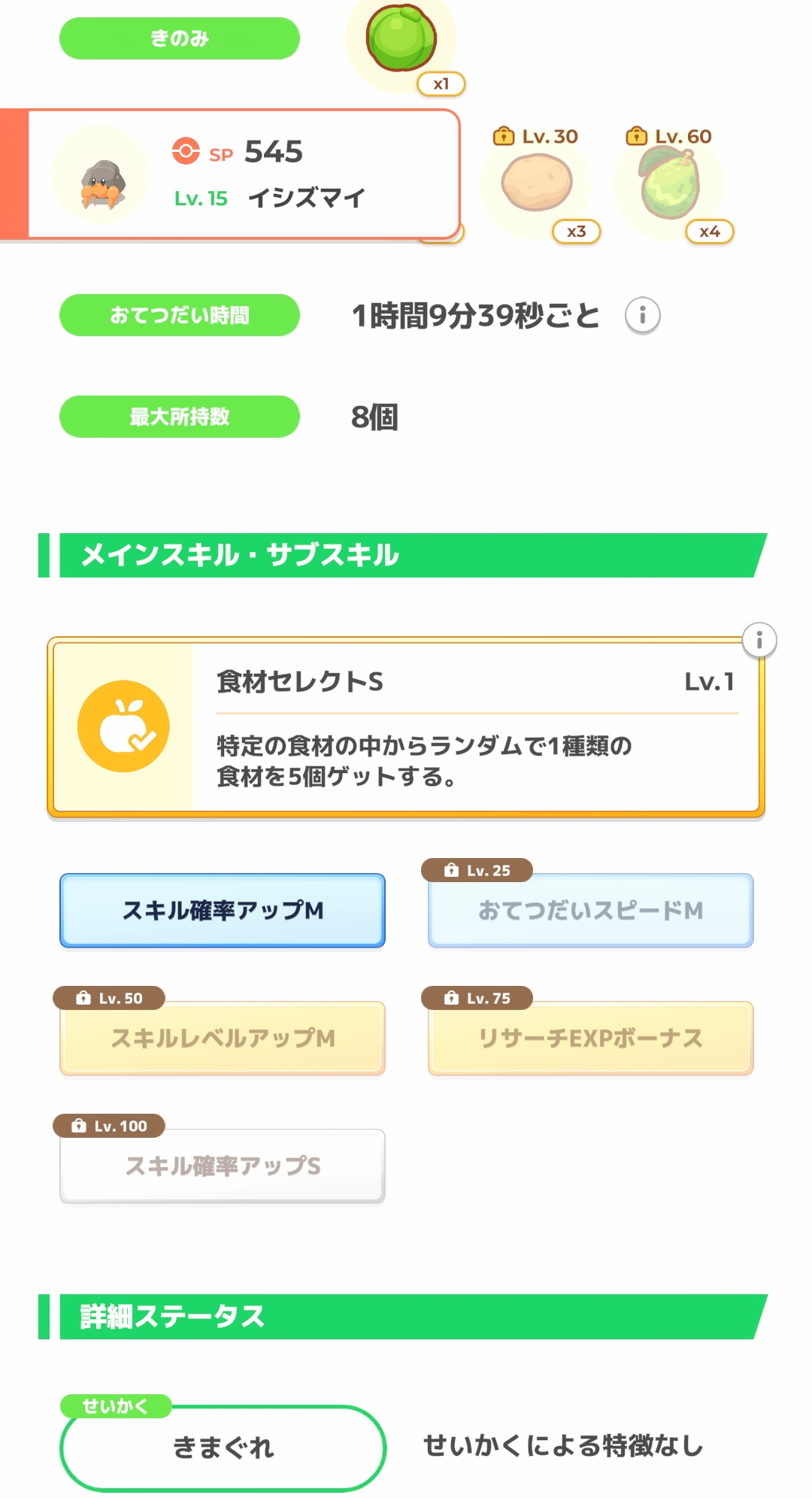
Task: Tap the locked スキルレベルアップM sub skill
Action: point(223,1039)
